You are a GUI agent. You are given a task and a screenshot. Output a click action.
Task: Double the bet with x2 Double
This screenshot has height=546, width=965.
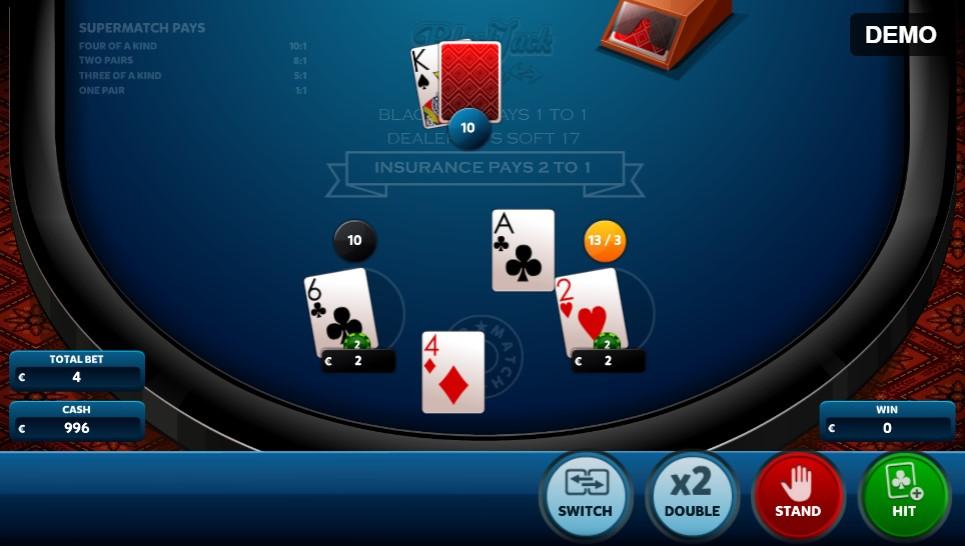click(x=692, y=495)
